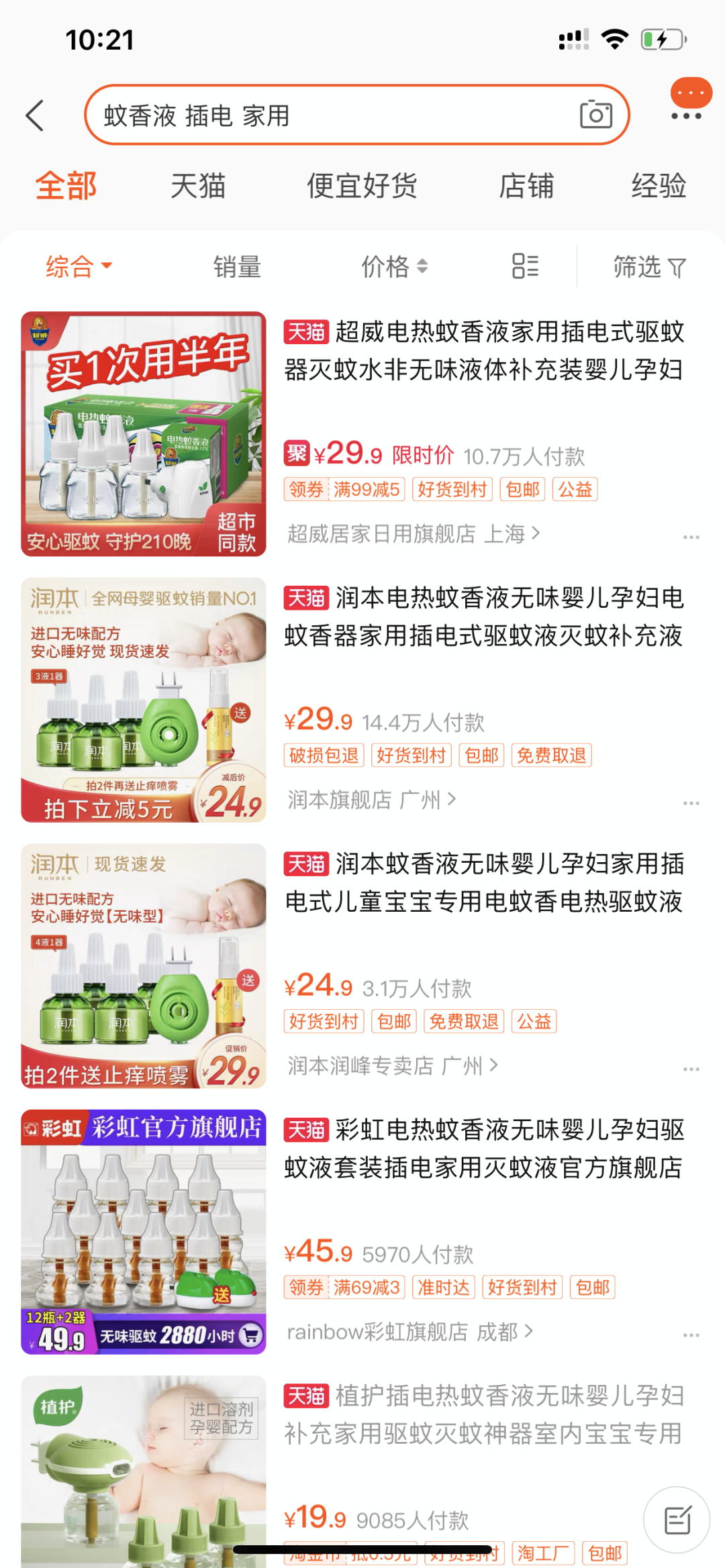The width and height of the screenshot is (725, 1568).
Task: Switch to the 天猫 tab
Action: point(197,186)
